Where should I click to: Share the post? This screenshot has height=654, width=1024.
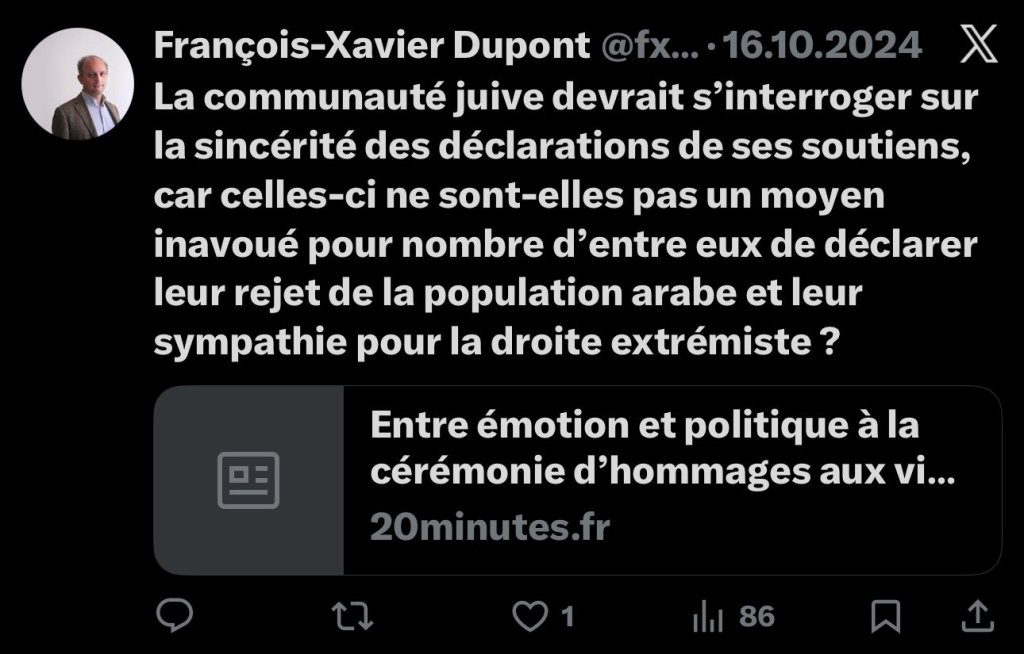(x=975, y=616)
